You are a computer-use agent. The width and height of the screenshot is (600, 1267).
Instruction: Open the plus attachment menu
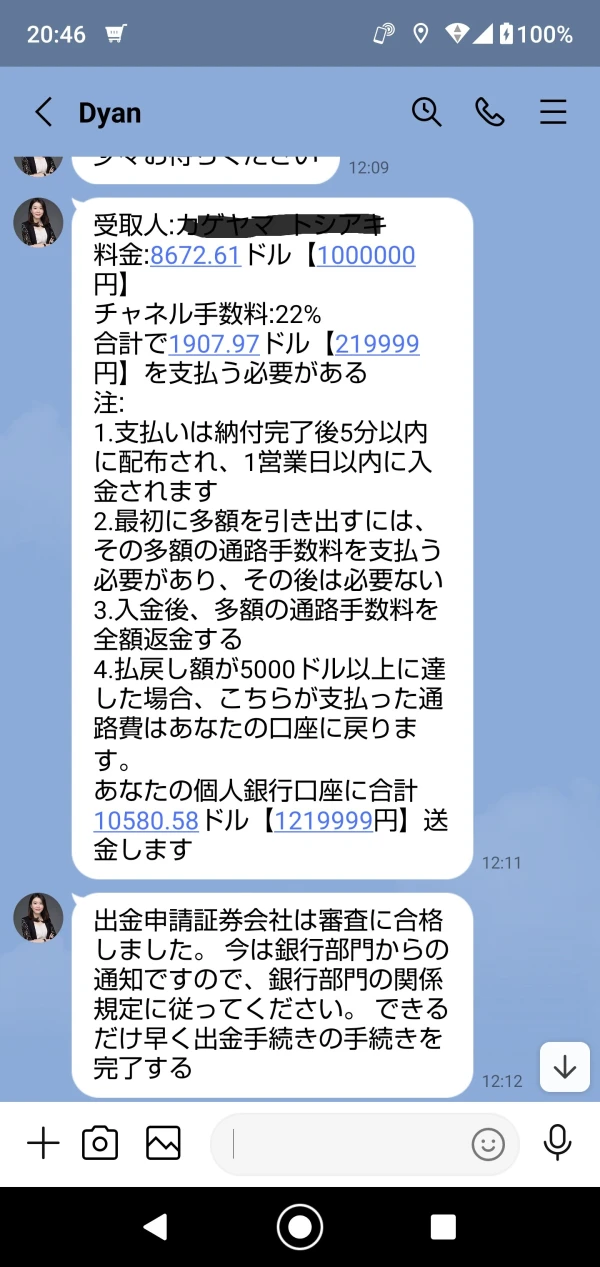tap(42, 1143)
